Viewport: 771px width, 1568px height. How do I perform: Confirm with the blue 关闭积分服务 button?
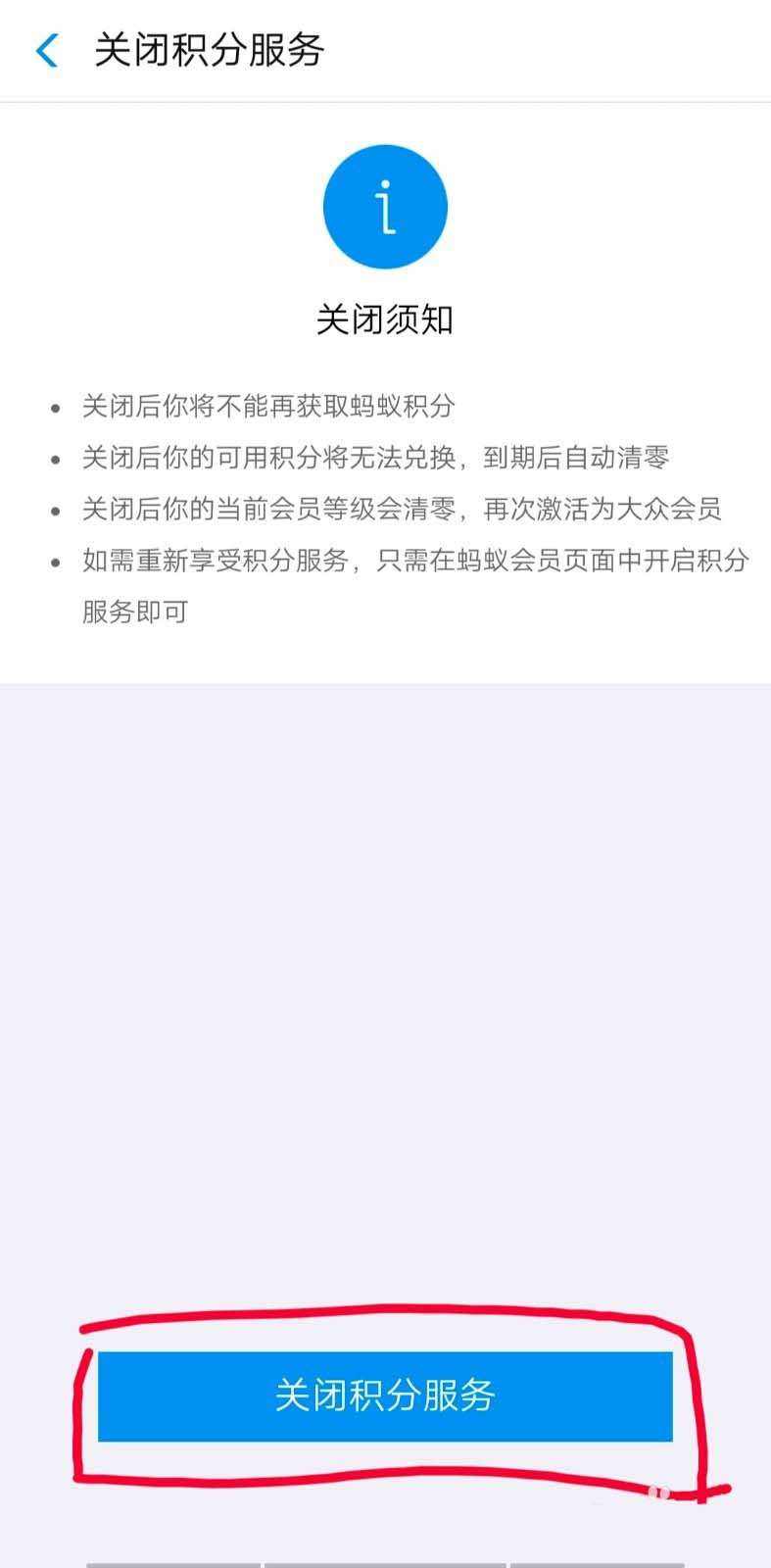click(x=385, y=1396)
